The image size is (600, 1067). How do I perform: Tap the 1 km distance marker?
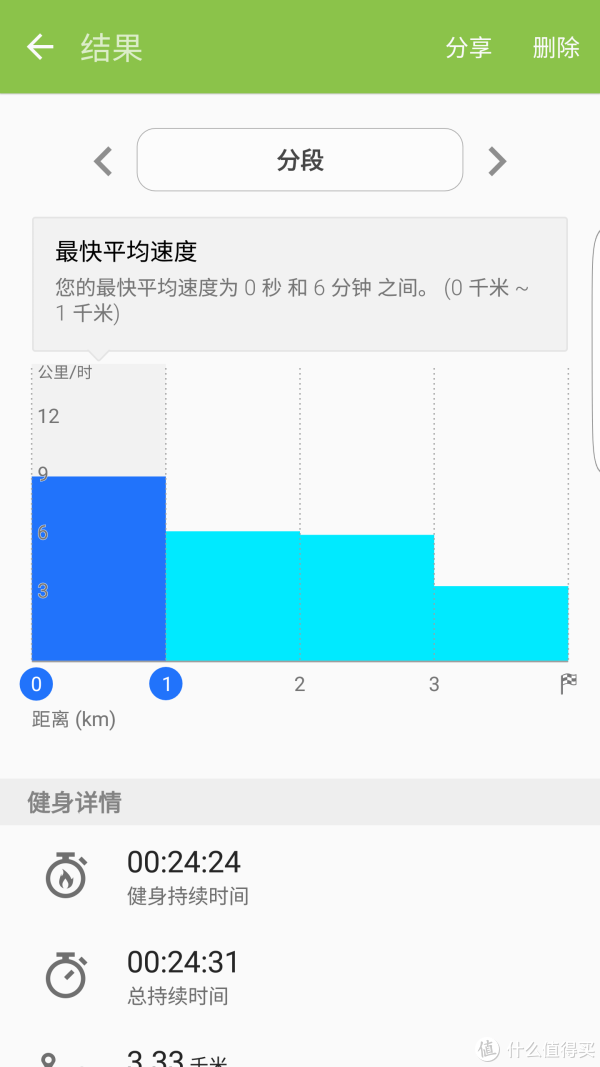(165, 685)
